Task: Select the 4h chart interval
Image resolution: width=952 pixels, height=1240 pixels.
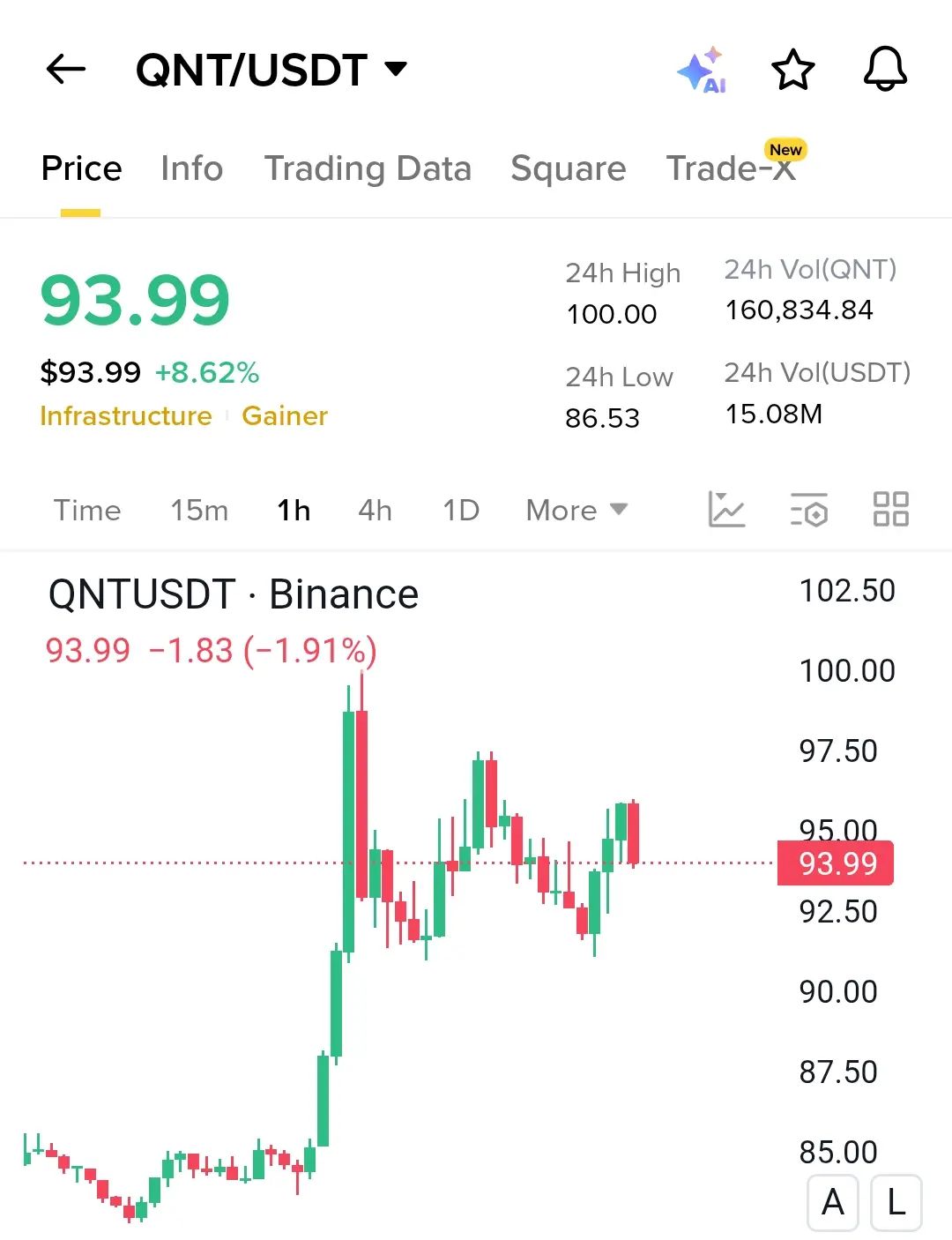Action: pyautogui.click(x=375, y=510)
